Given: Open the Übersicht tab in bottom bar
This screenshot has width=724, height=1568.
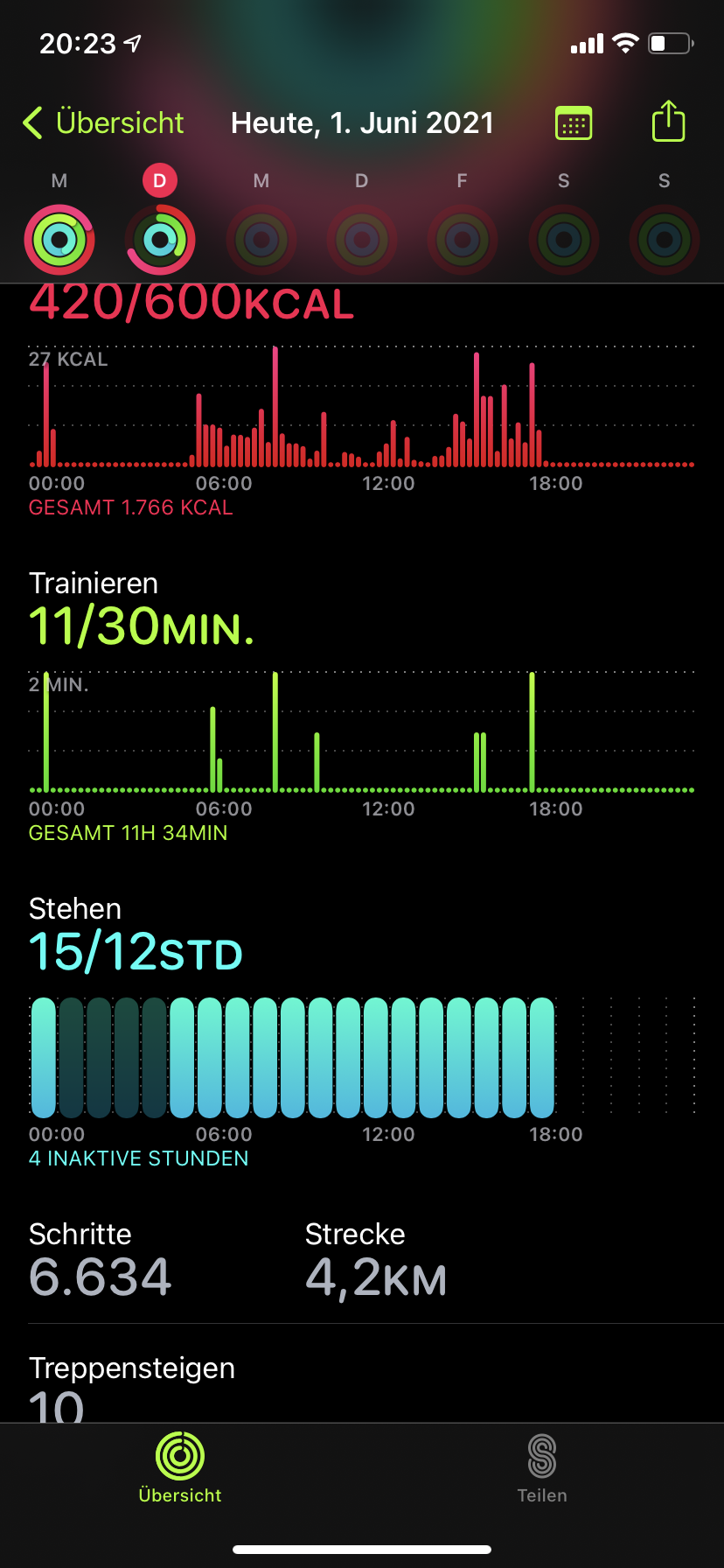Looking at the screenshot, I should (180, 1468).
